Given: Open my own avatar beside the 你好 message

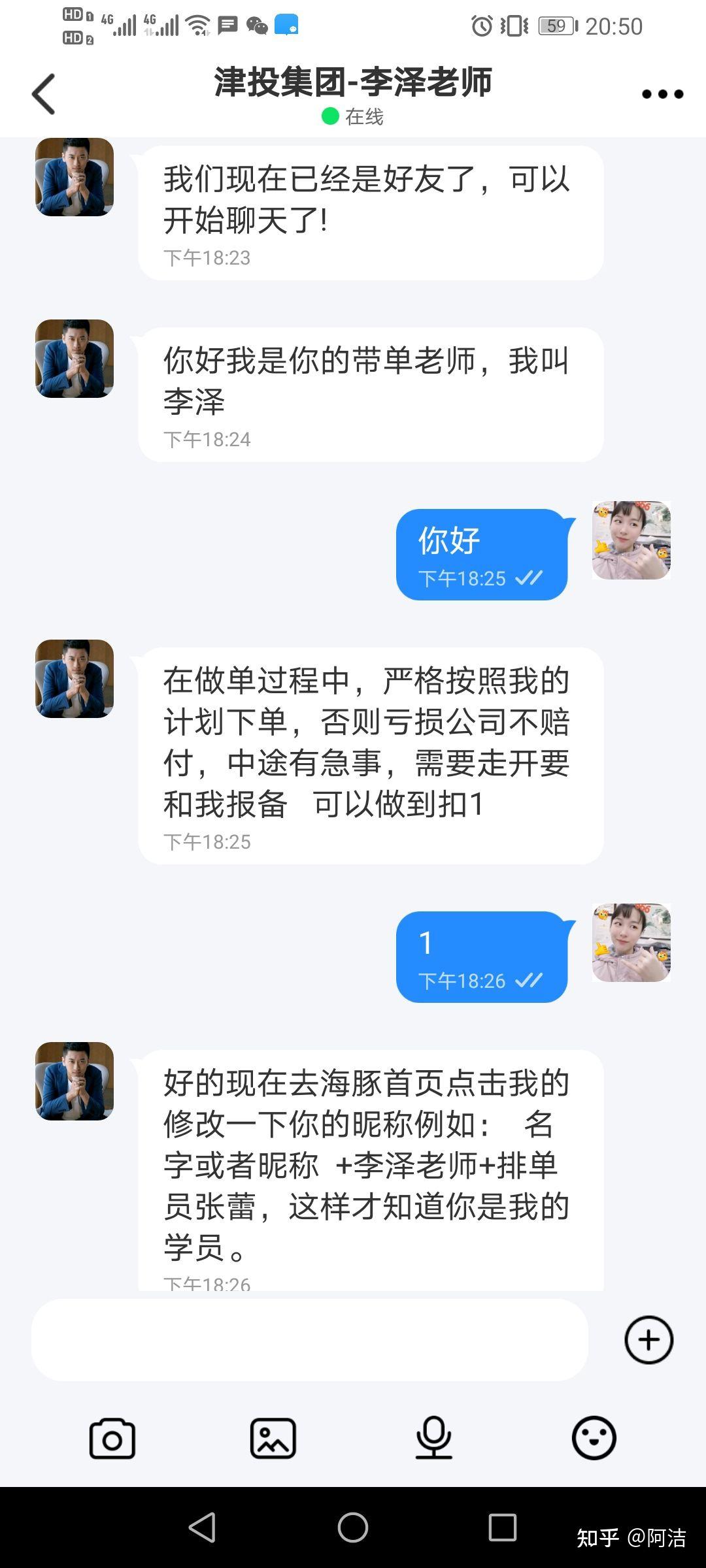Looking at the screenshot, I should [631, 540].
